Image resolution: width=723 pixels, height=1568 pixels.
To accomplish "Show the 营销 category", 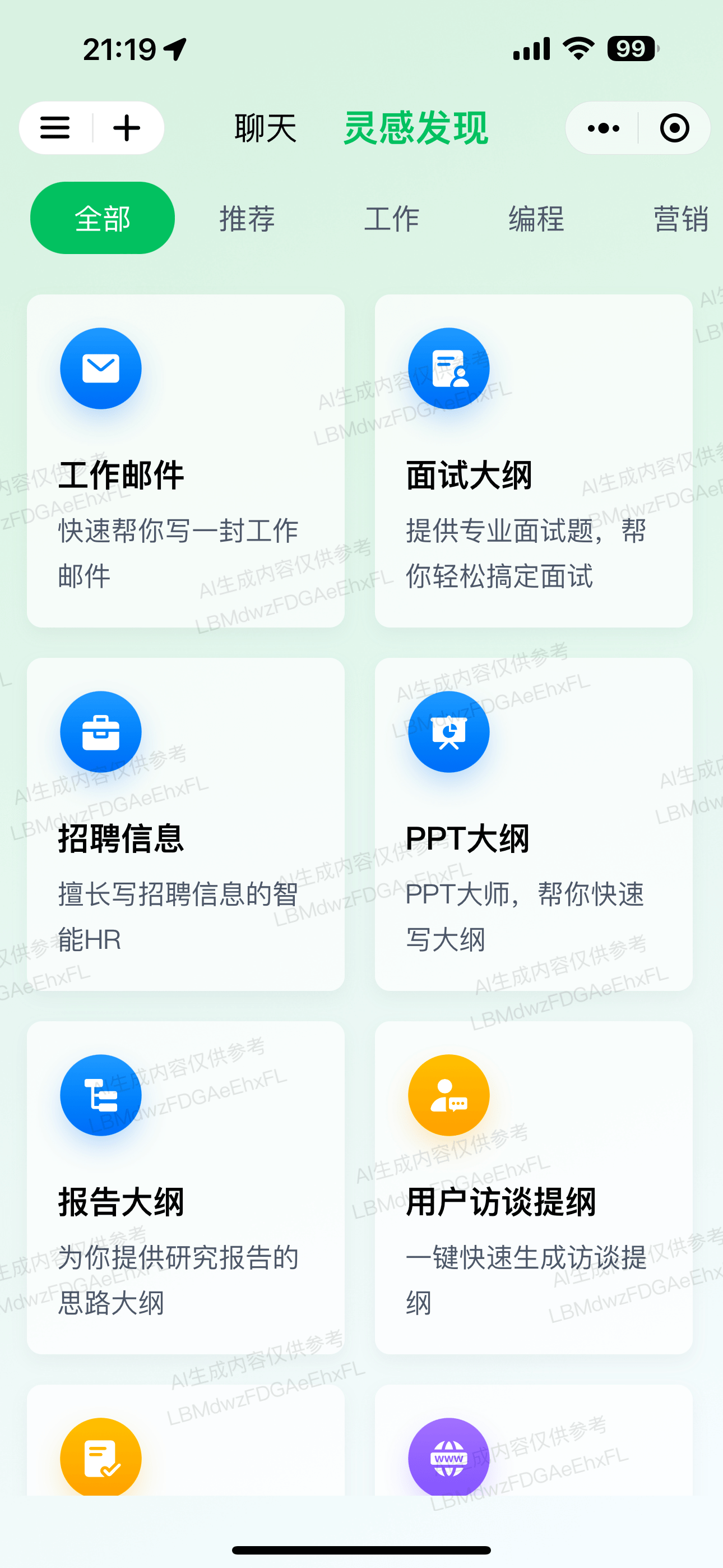I will point(680,218).
